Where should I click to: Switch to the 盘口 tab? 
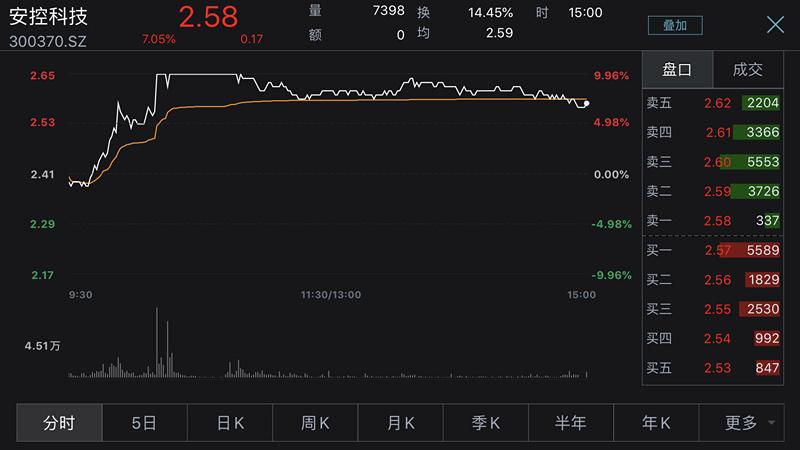[x=677, y=69]
